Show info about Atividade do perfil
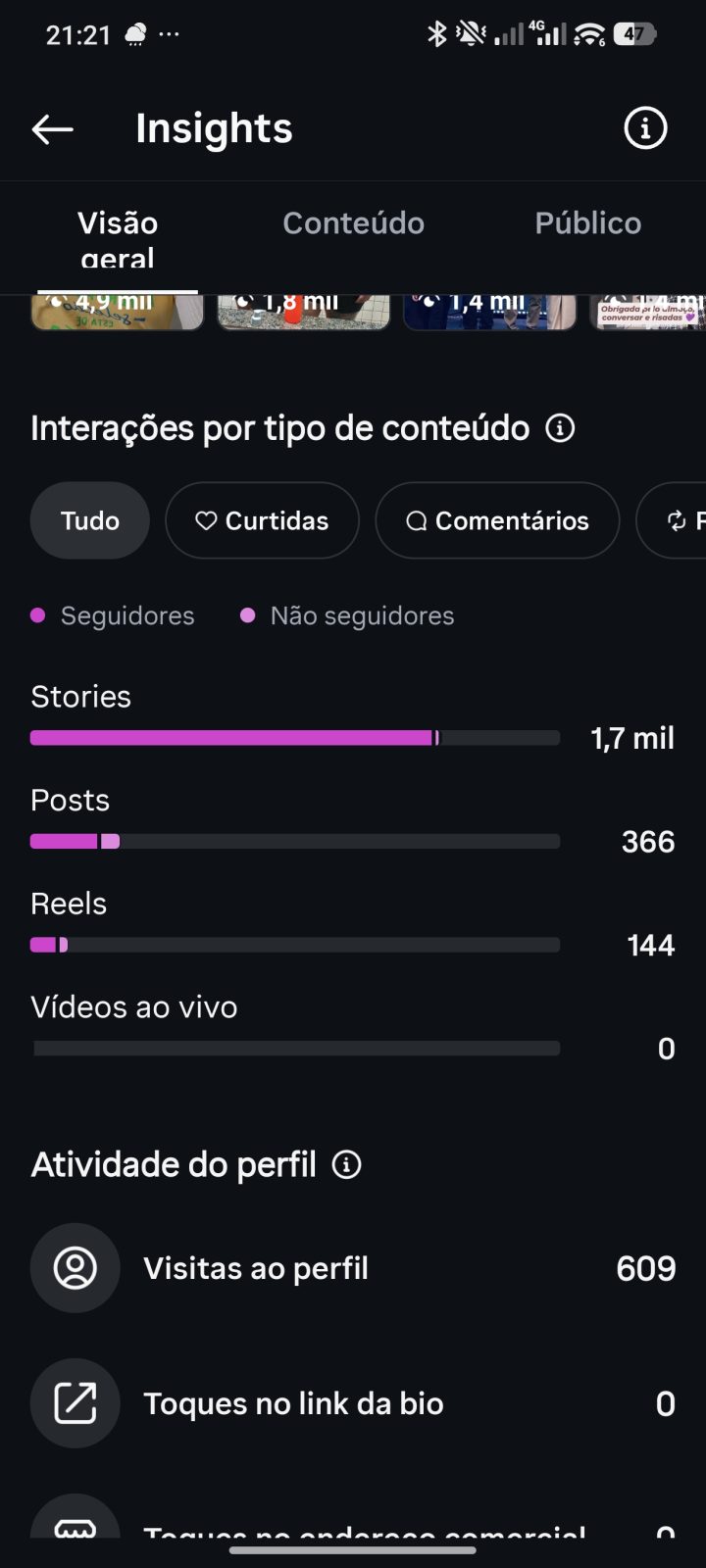Image resolution: width=706 pixels, height=1568 pixels. [346, 1164]
